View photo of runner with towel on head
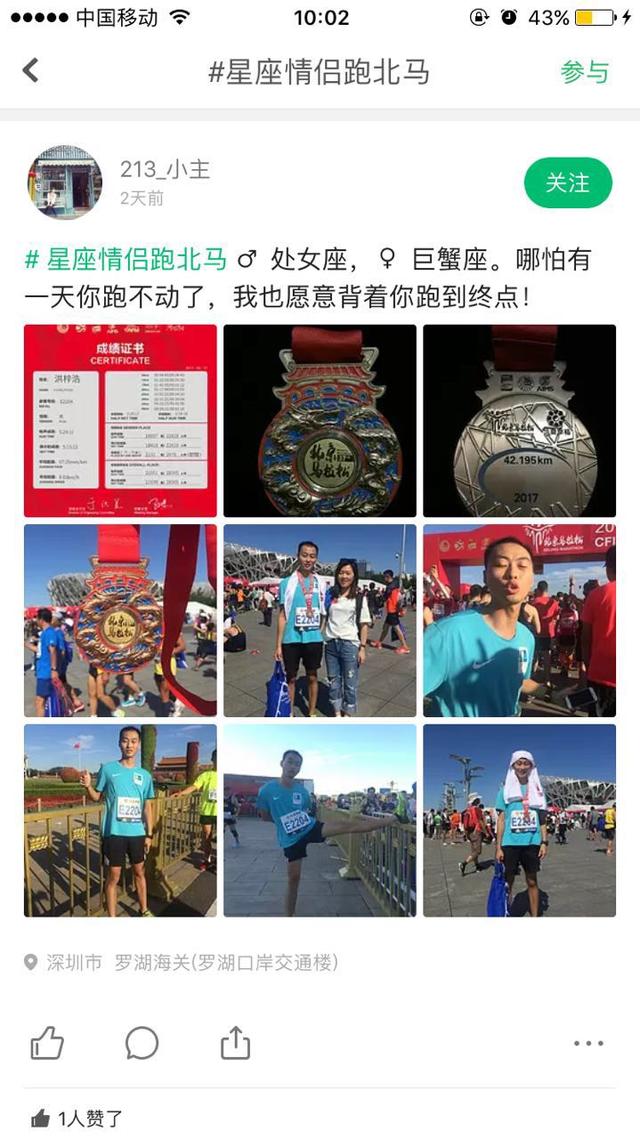 pos(519,820)
